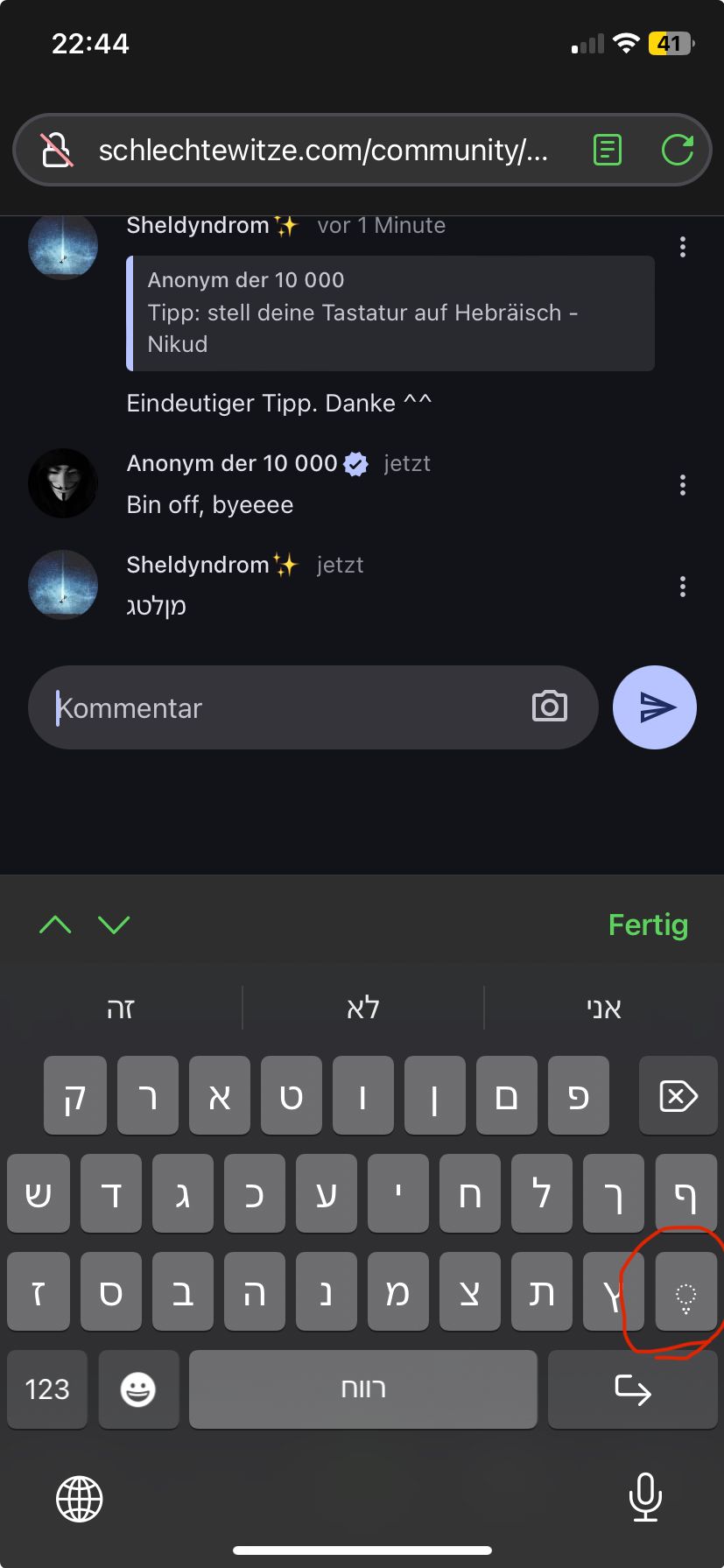The width and height of the screenshot is (724, 1568).
Task: Switch to the 123 number keyboard
Action: pyautogui.click(x=47, y=1389)
